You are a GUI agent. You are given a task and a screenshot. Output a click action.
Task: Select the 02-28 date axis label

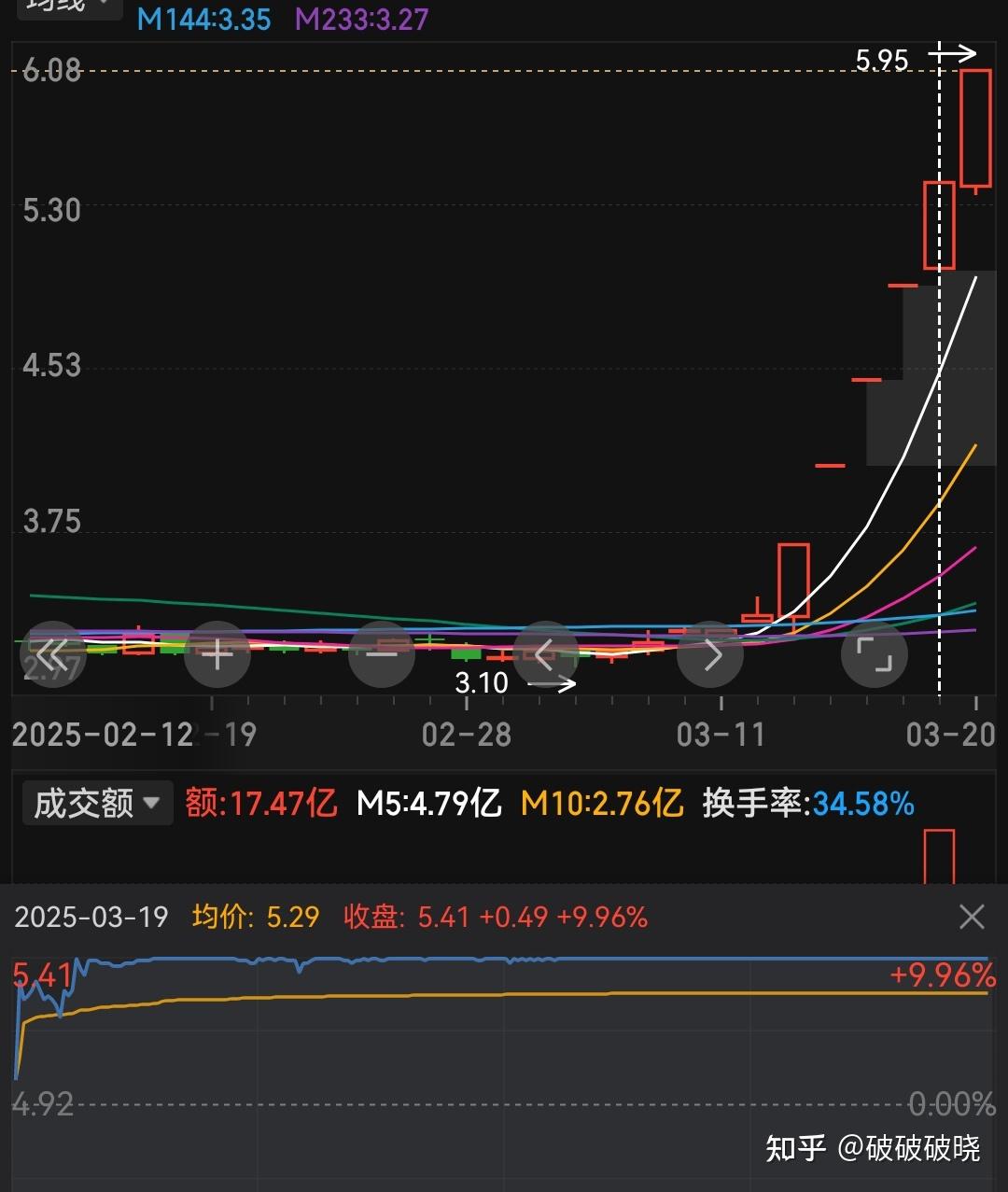click(467, 736)
